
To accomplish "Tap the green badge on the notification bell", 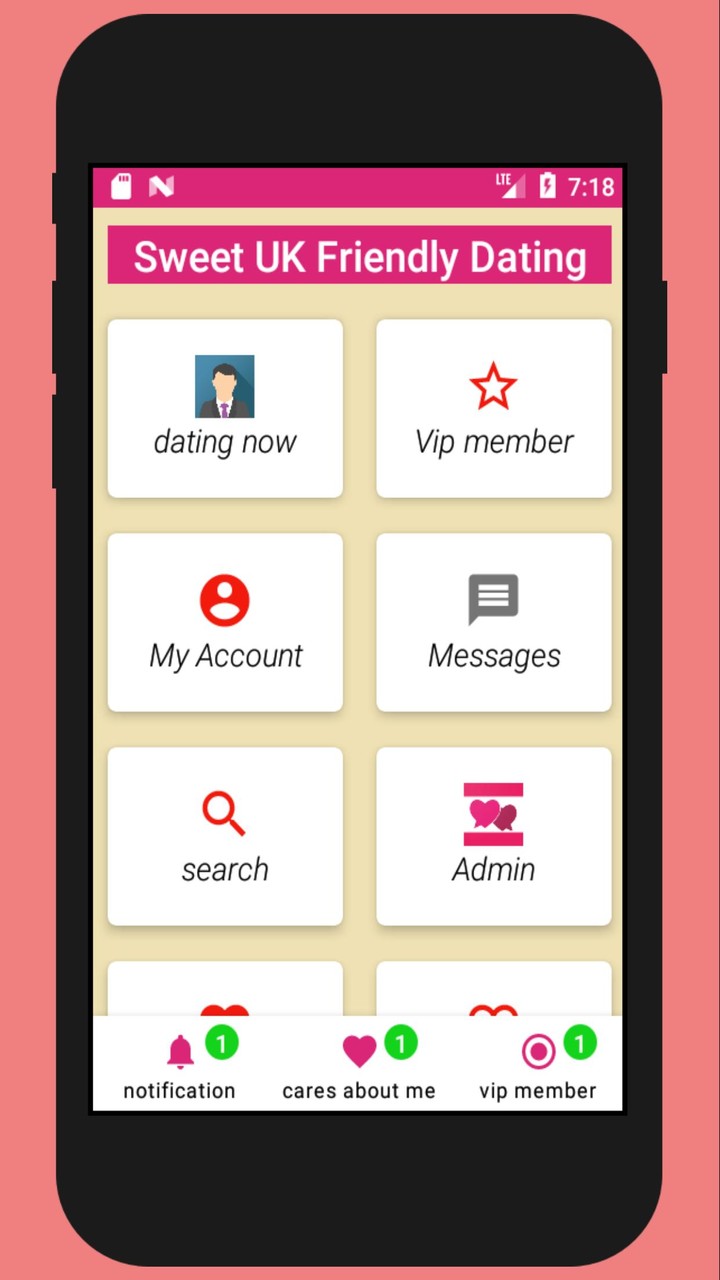I will [x=222, y=1043].
